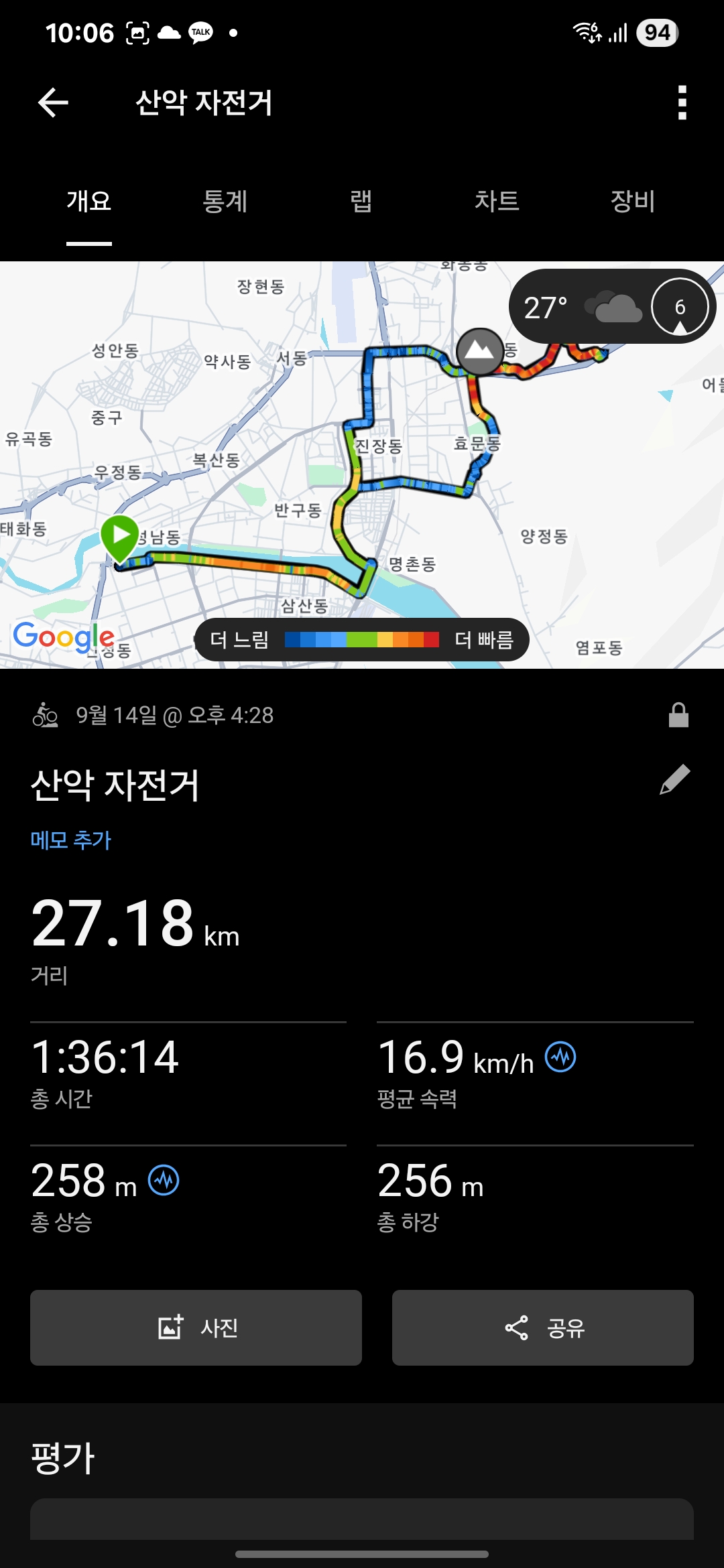Tap 메모 추가 to add a note
This screenshot has height=1568, width=724.
coord(71,840)
